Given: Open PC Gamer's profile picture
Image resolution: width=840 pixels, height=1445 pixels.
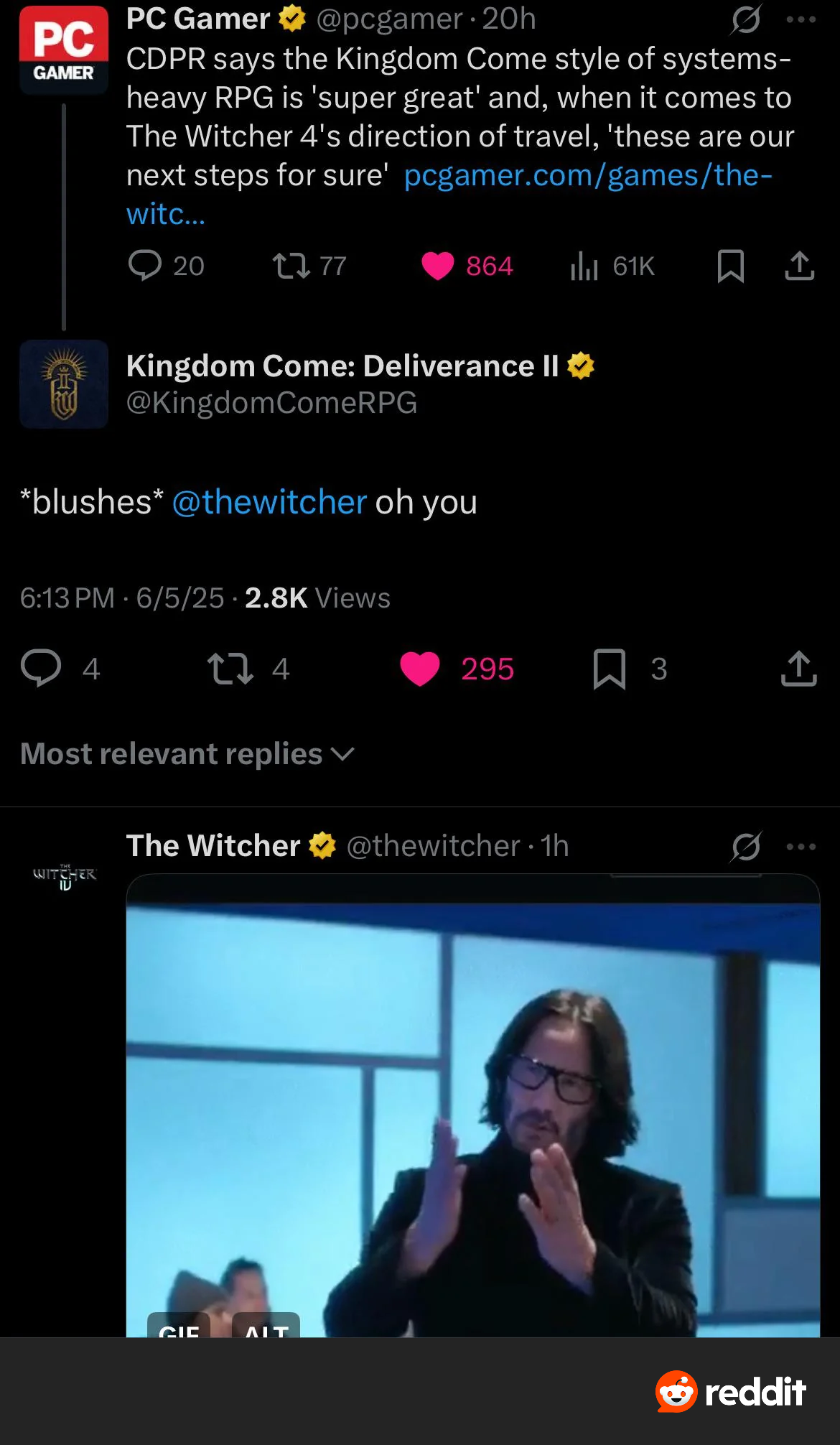Looking at the screenshot, I should click(x=64, y=50).
